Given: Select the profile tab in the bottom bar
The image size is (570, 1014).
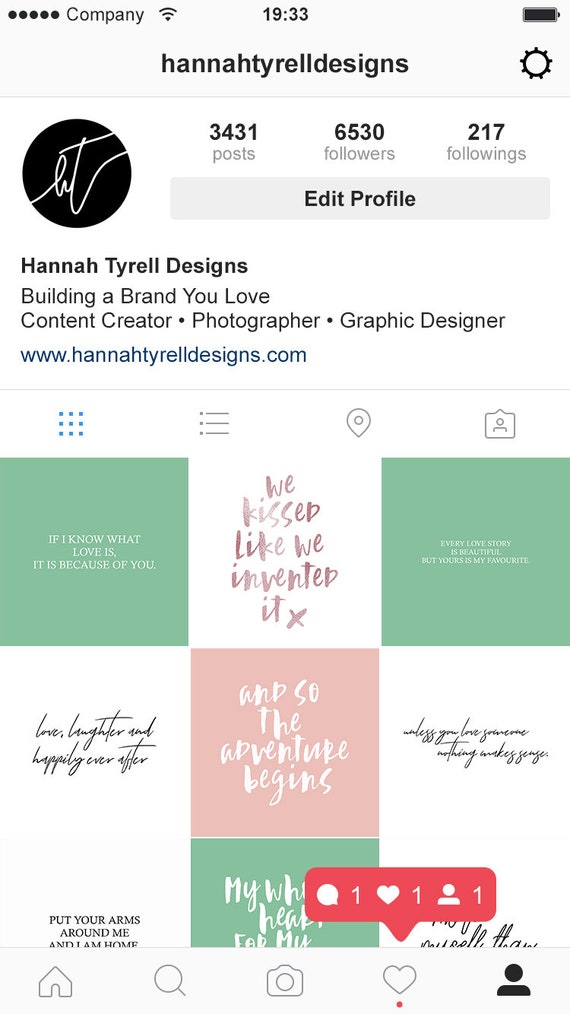Looking at the screenshot, I should (514, 980).
